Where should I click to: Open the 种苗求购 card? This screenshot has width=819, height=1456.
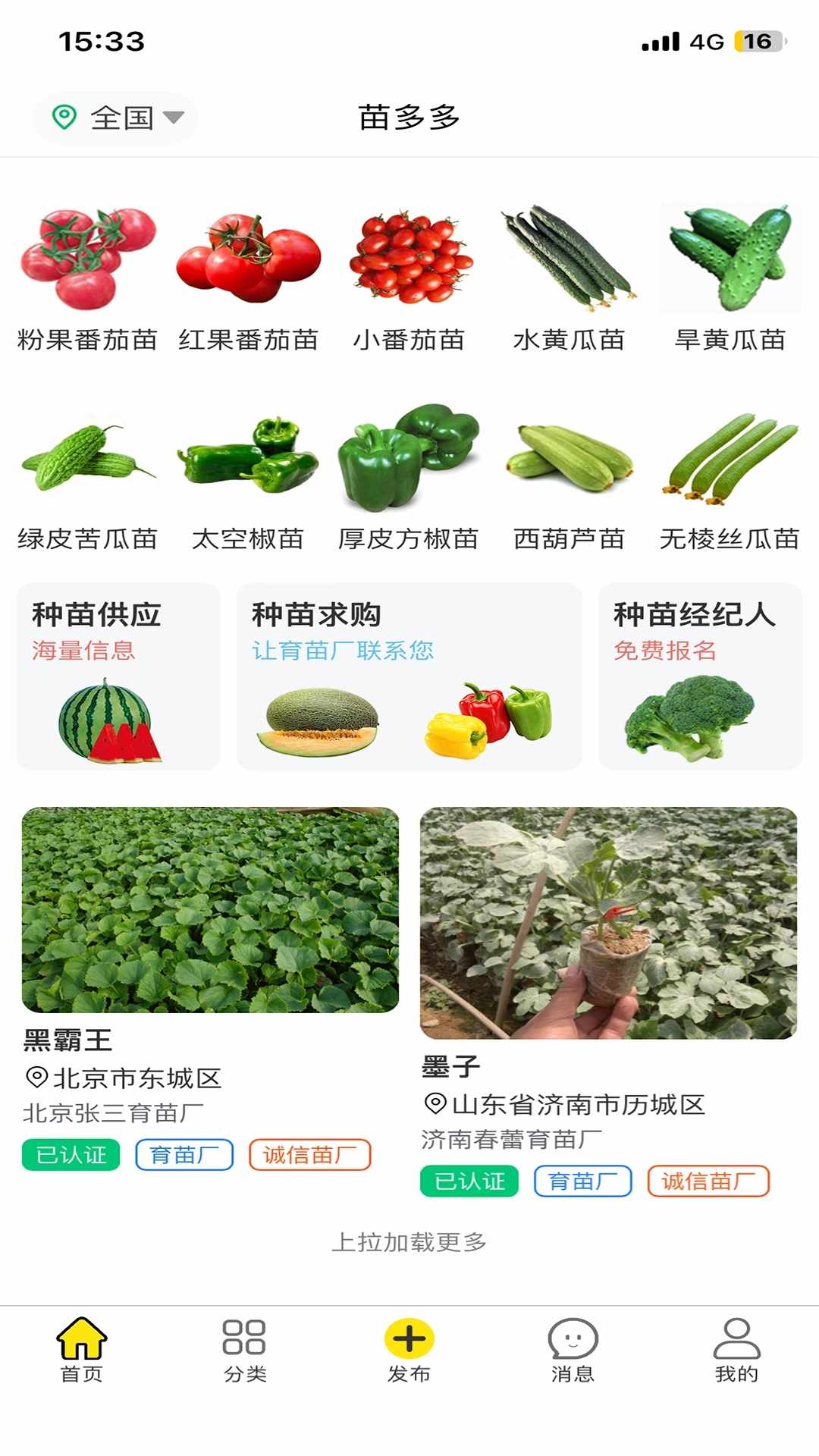[x=409, y=676]
